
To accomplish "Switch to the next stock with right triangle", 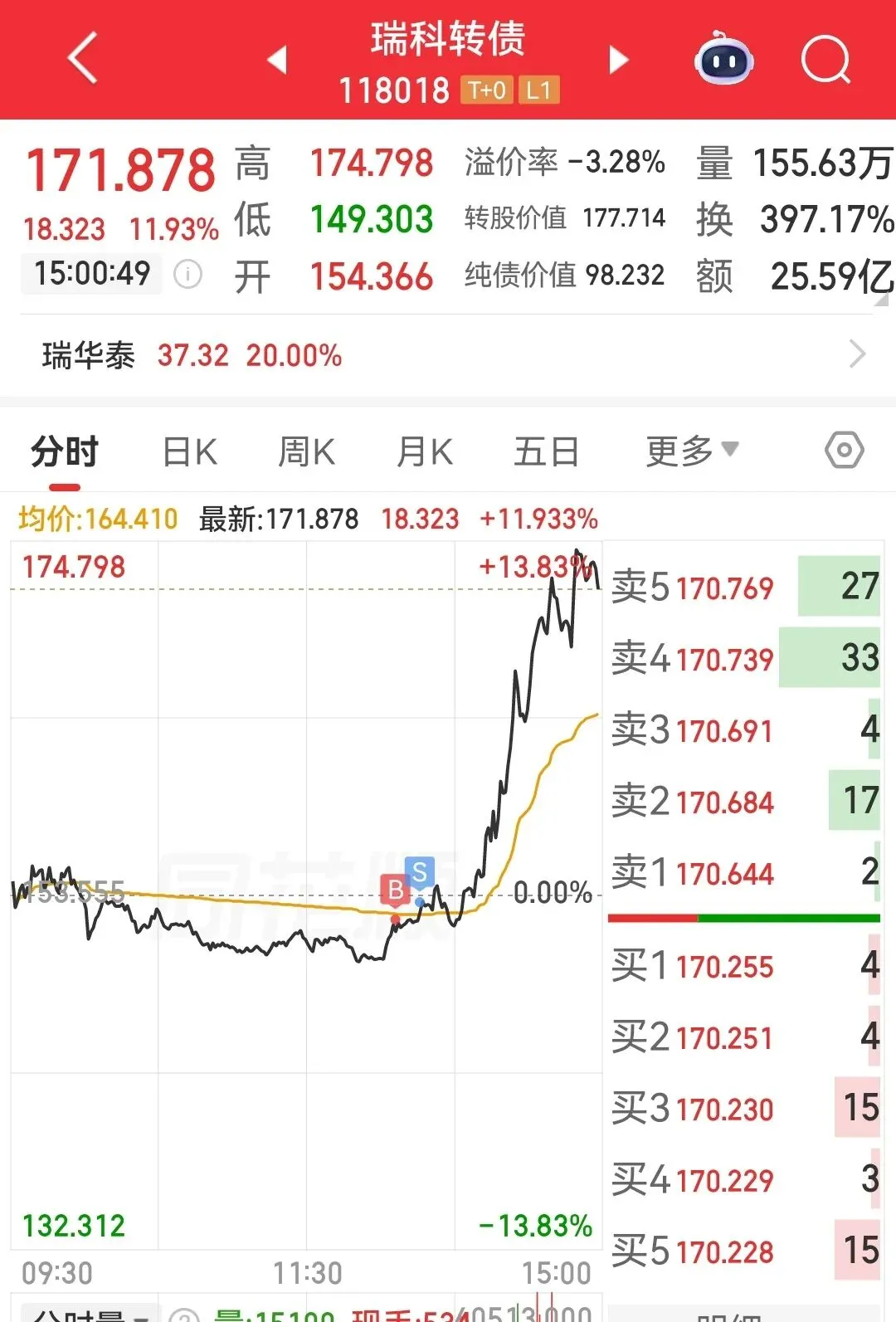I will click(x=618, y=60).
